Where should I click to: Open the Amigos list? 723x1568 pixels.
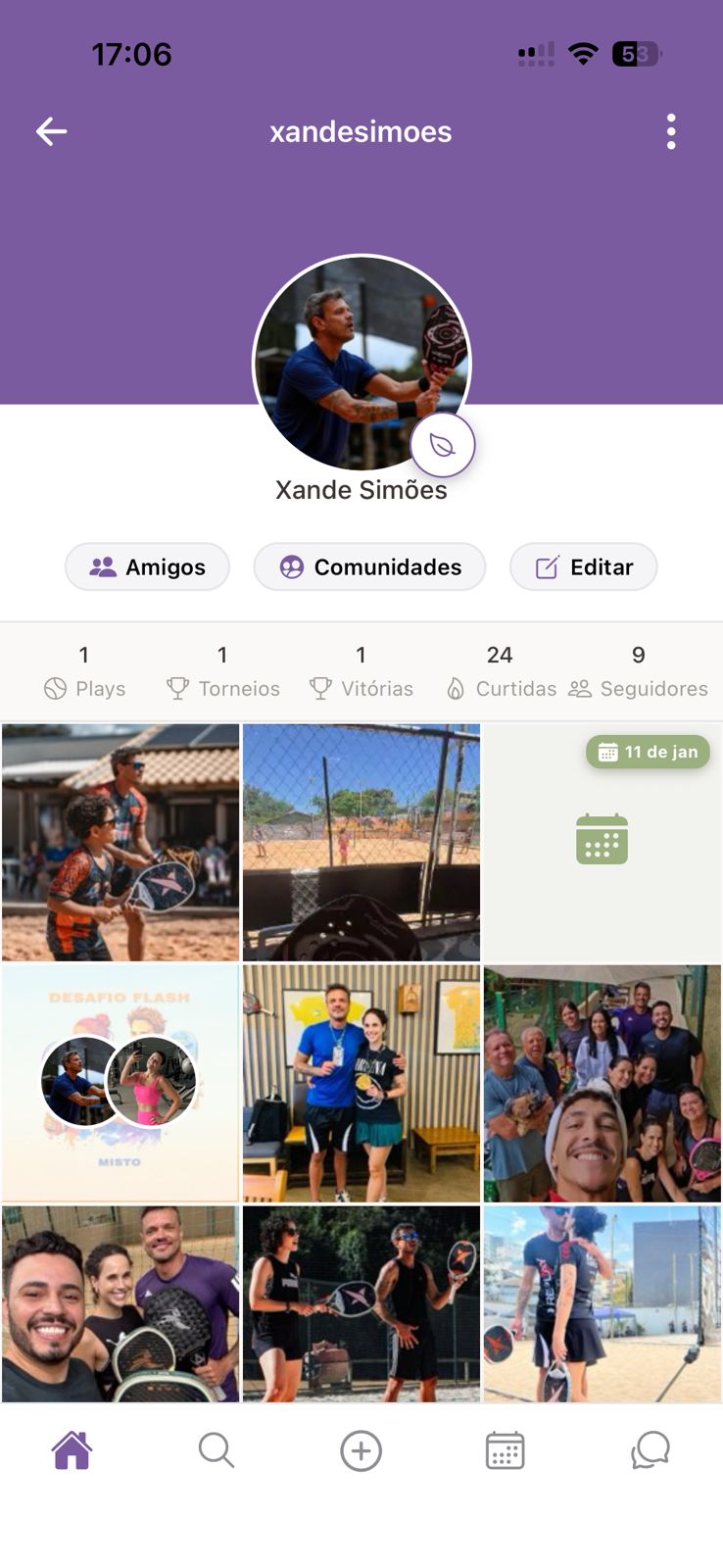[147, 566]
